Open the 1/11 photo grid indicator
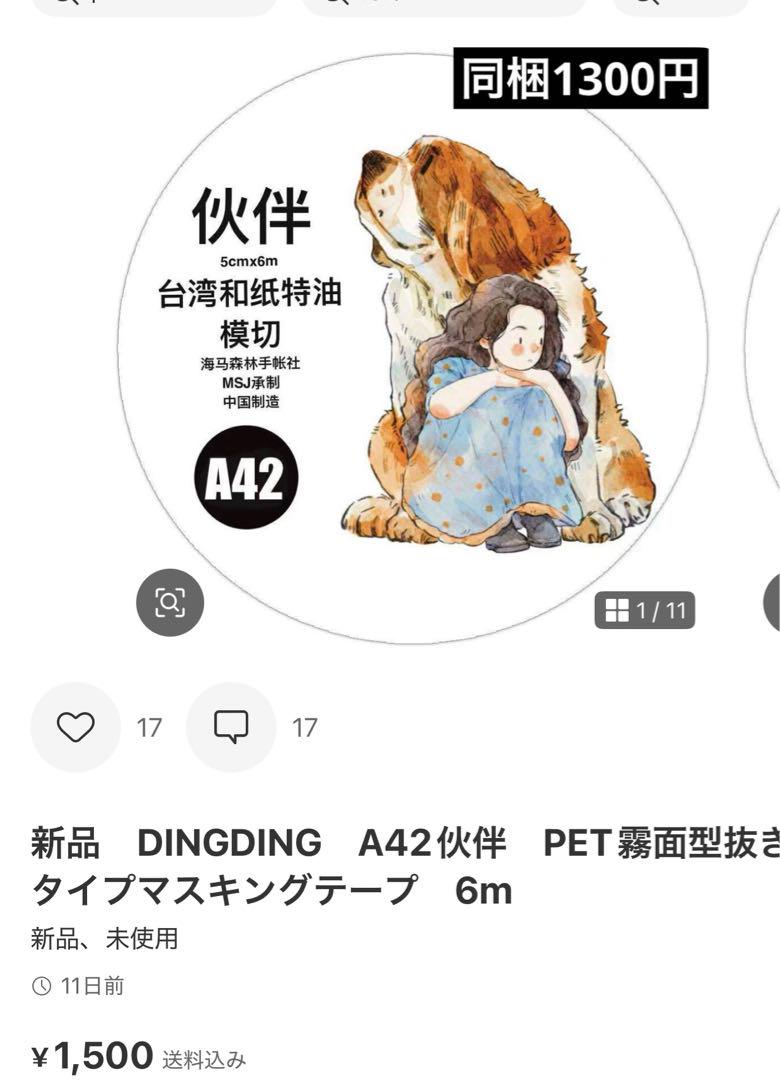The height and width of the screenshot is (1080, 780). [645, 610]
